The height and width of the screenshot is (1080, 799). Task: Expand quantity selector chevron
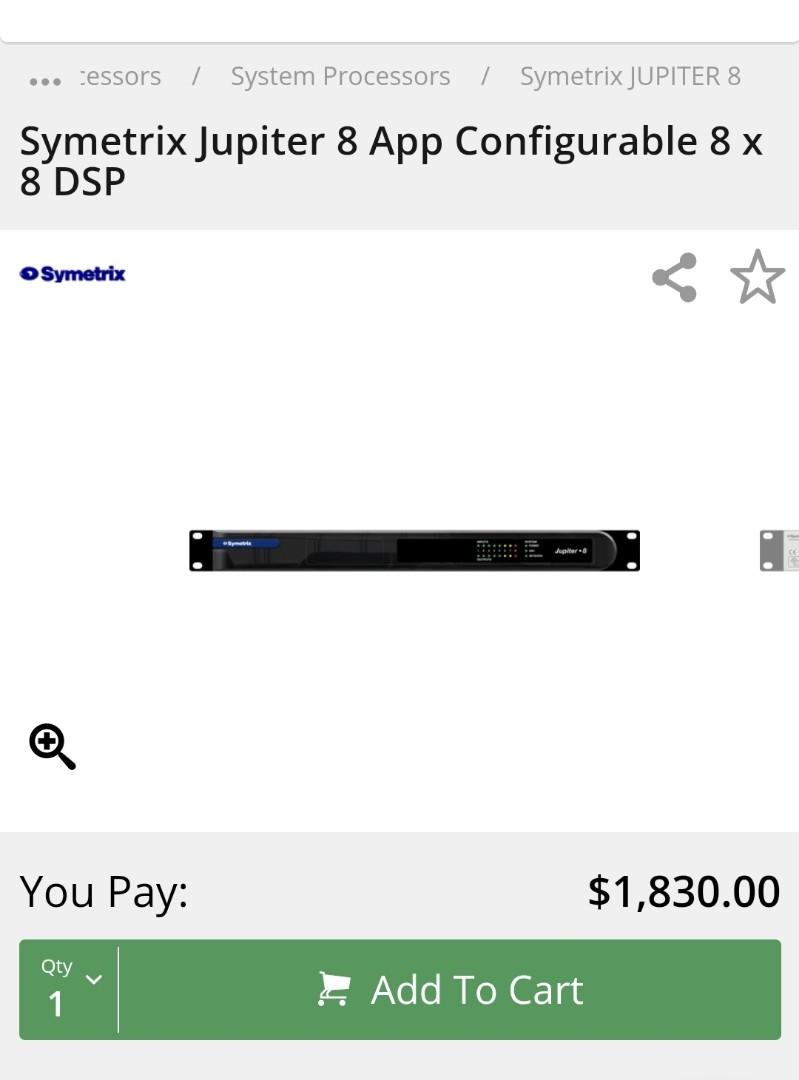pos(93,980)
